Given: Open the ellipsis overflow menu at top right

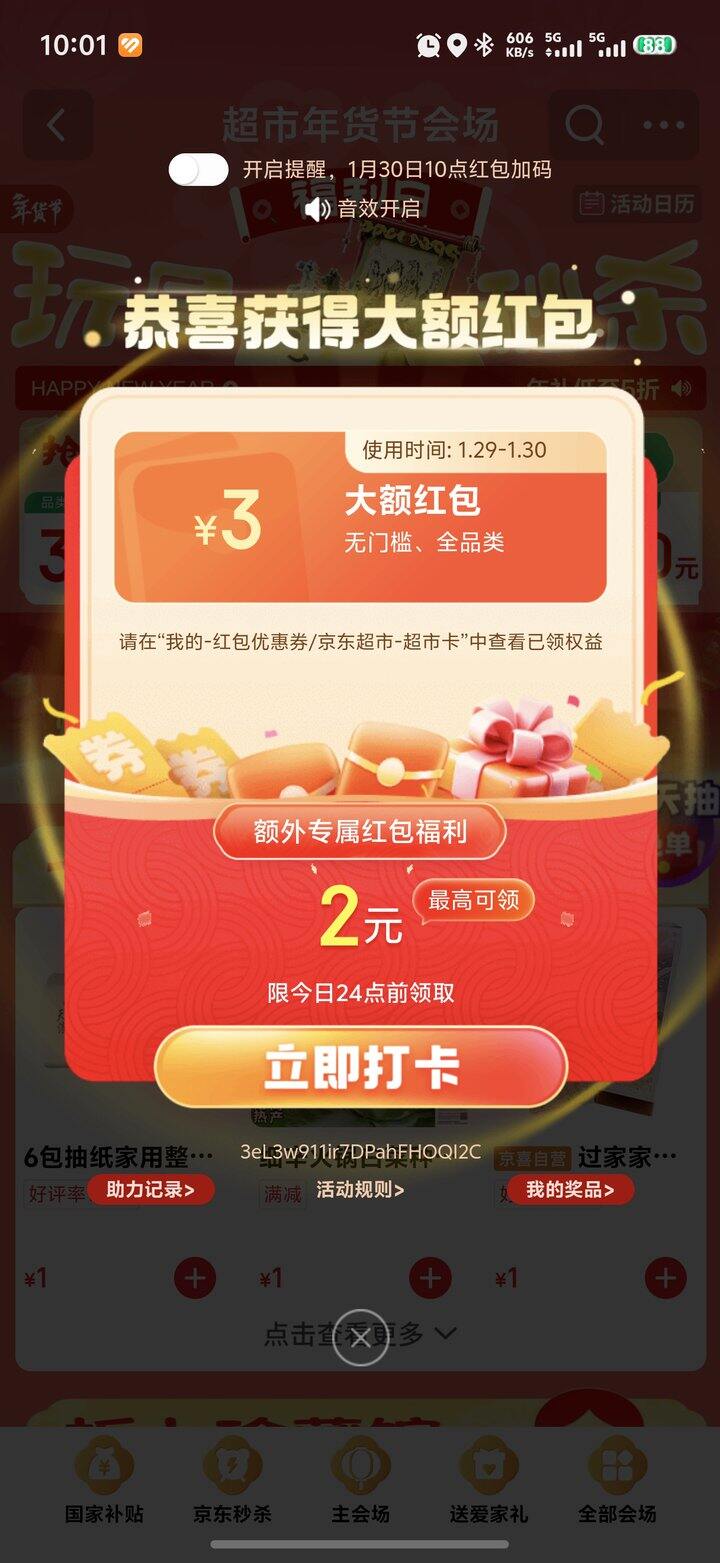Looking at the screenshot, I should tap(662, 126).
